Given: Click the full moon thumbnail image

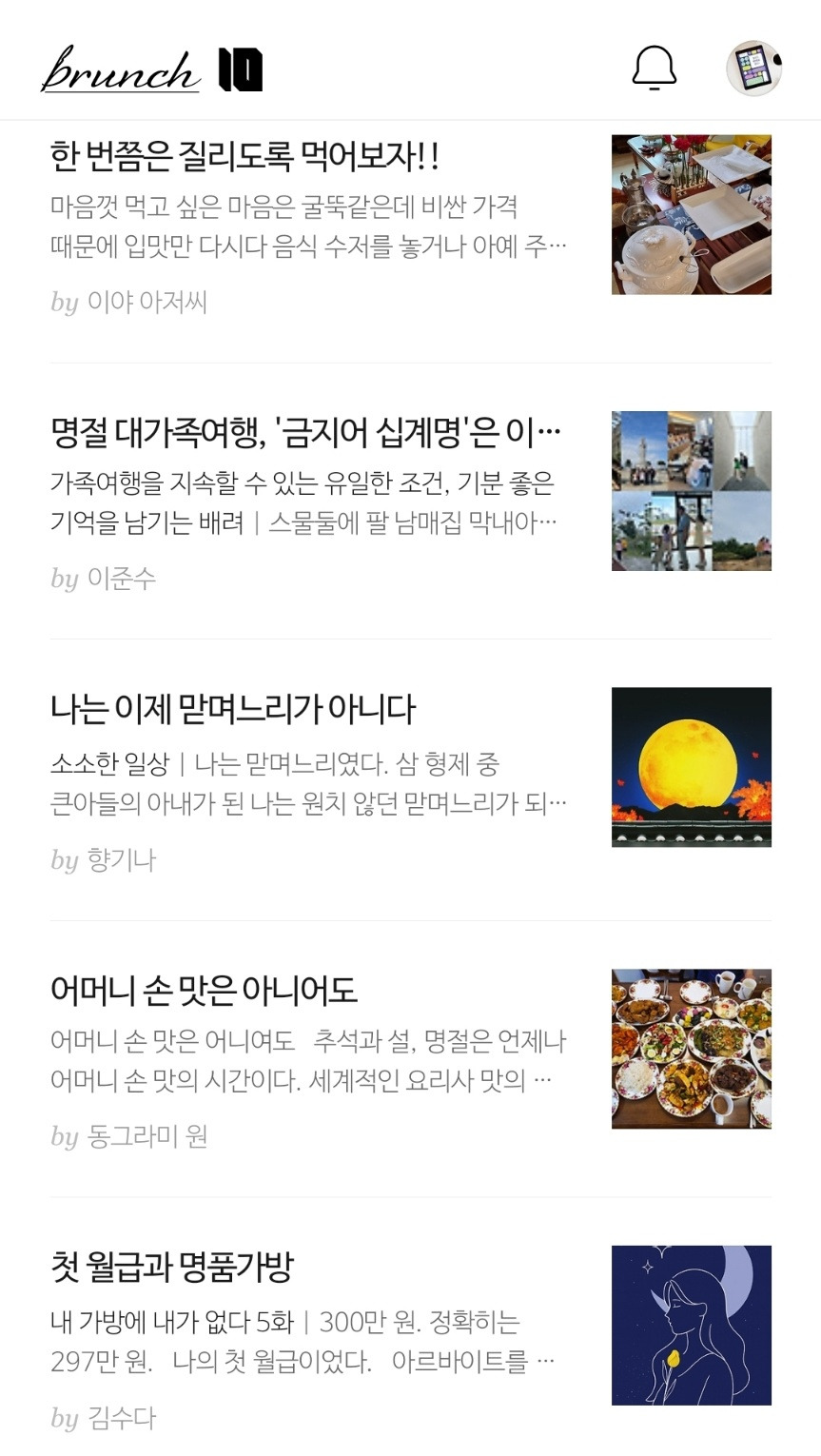Looking at the screenshot, I should 692,767.
